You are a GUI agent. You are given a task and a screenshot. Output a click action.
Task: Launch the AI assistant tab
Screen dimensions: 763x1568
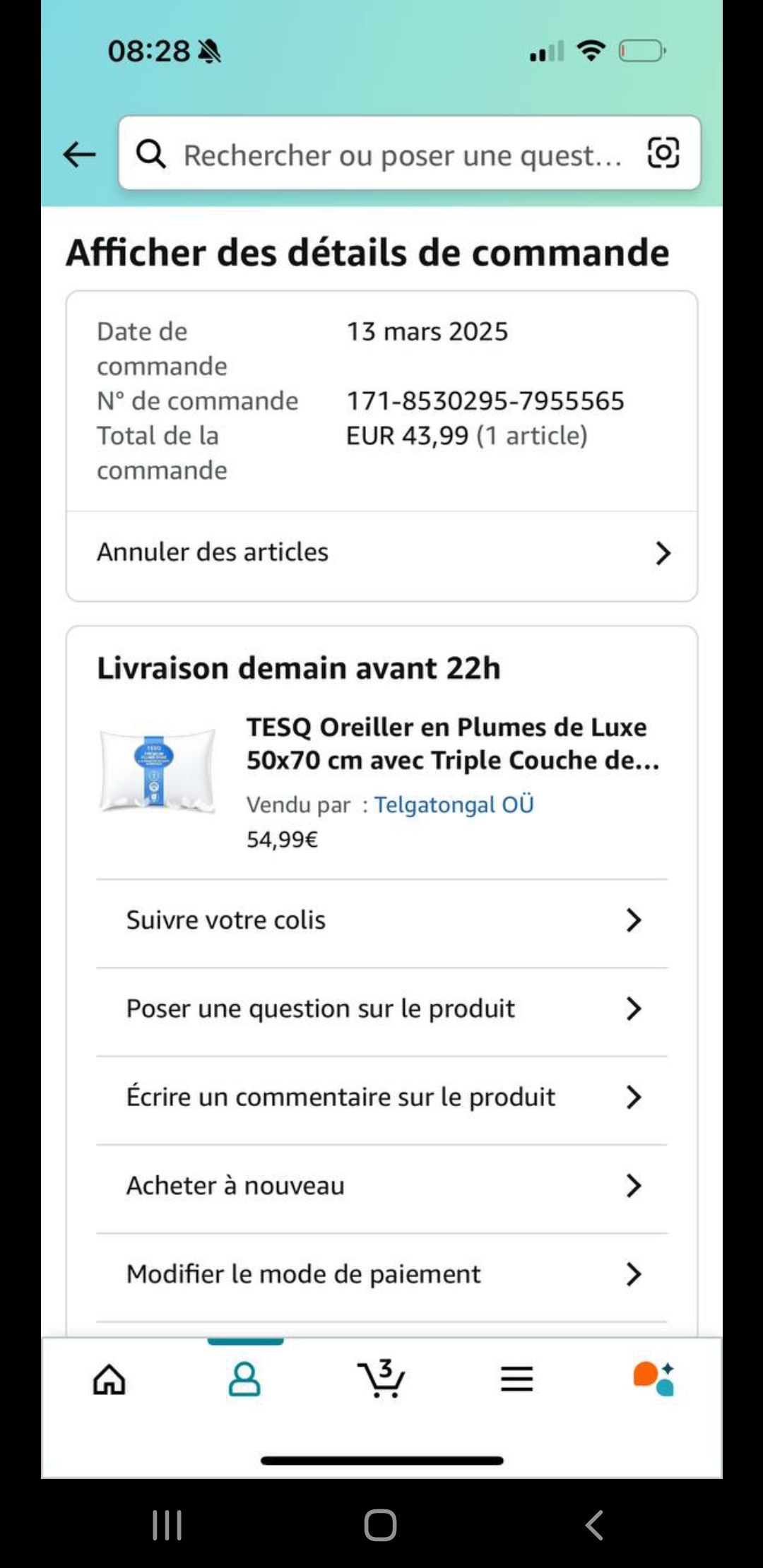[653, 1379]
